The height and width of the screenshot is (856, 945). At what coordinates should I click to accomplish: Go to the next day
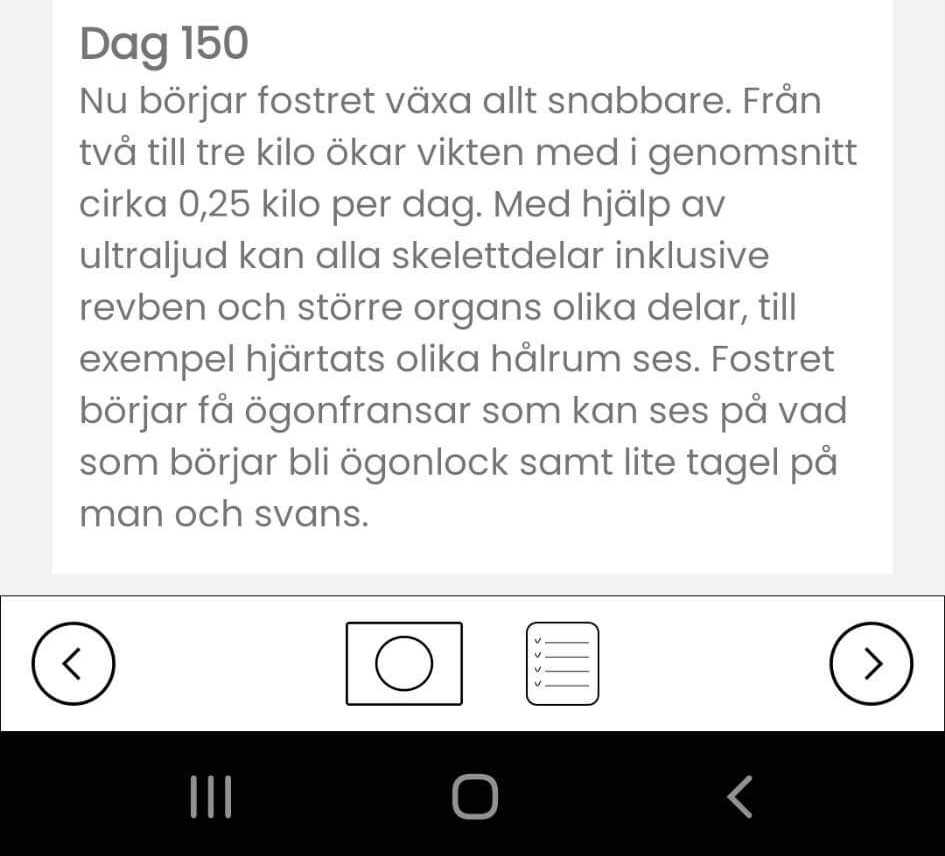pyautogui.click(x=871, y=663)
